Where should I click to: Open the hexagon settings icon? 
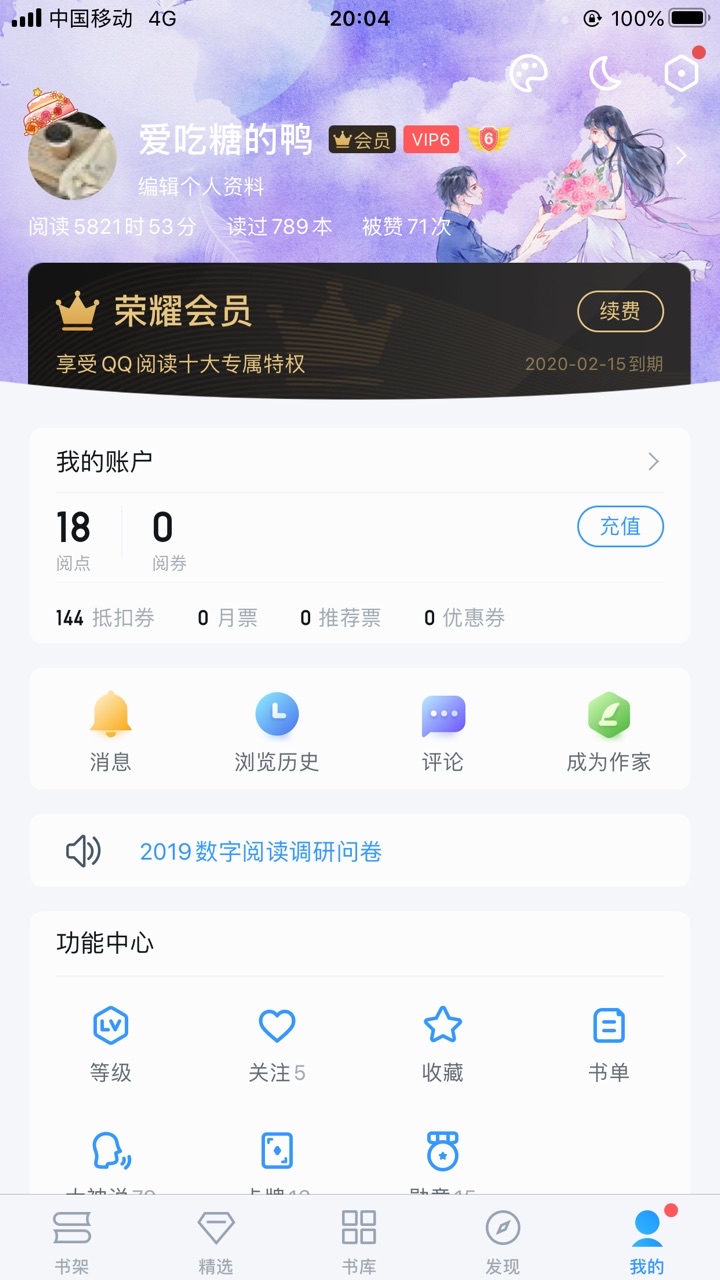tap(681, 74)
